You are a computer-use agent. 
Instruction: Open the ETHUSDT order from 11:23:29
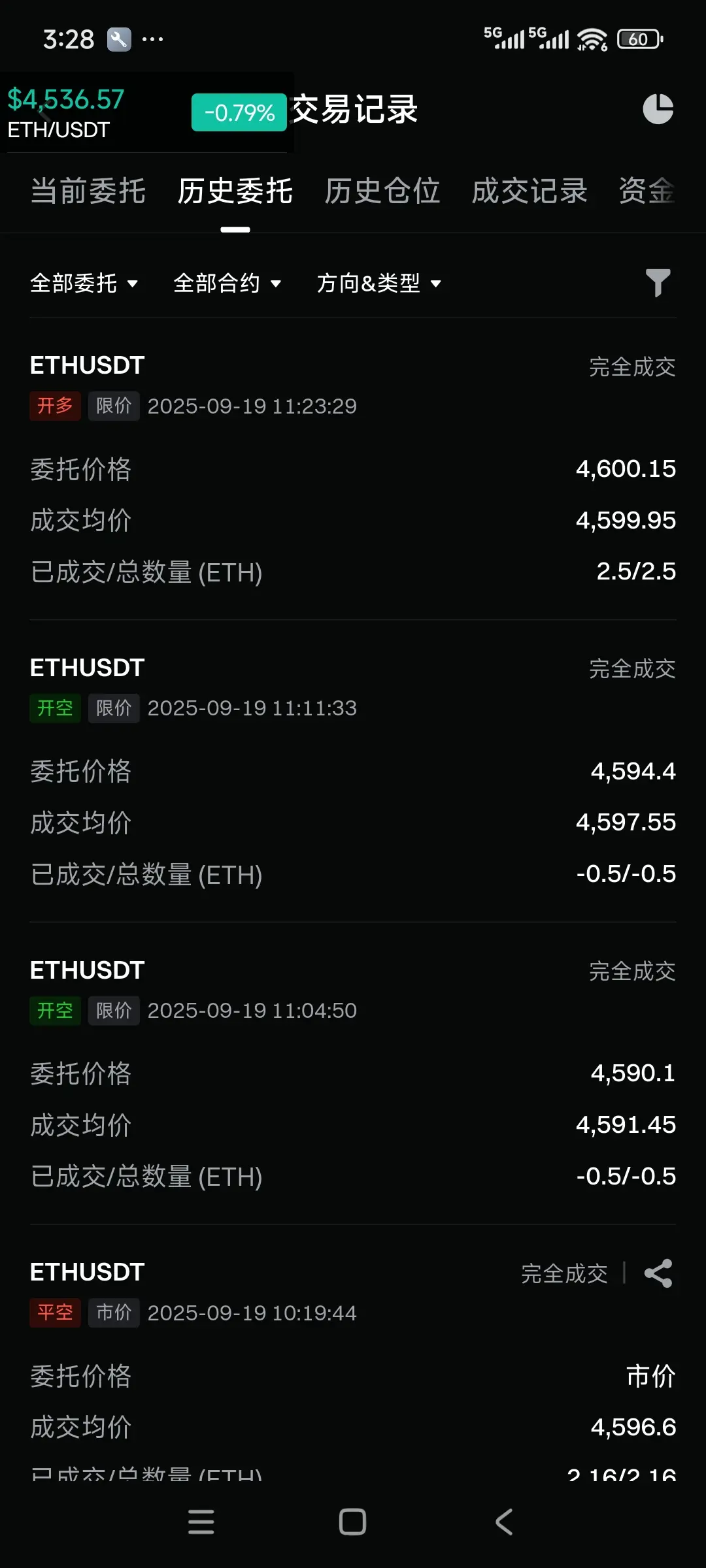pyautogui.click(x=353, y=468)
